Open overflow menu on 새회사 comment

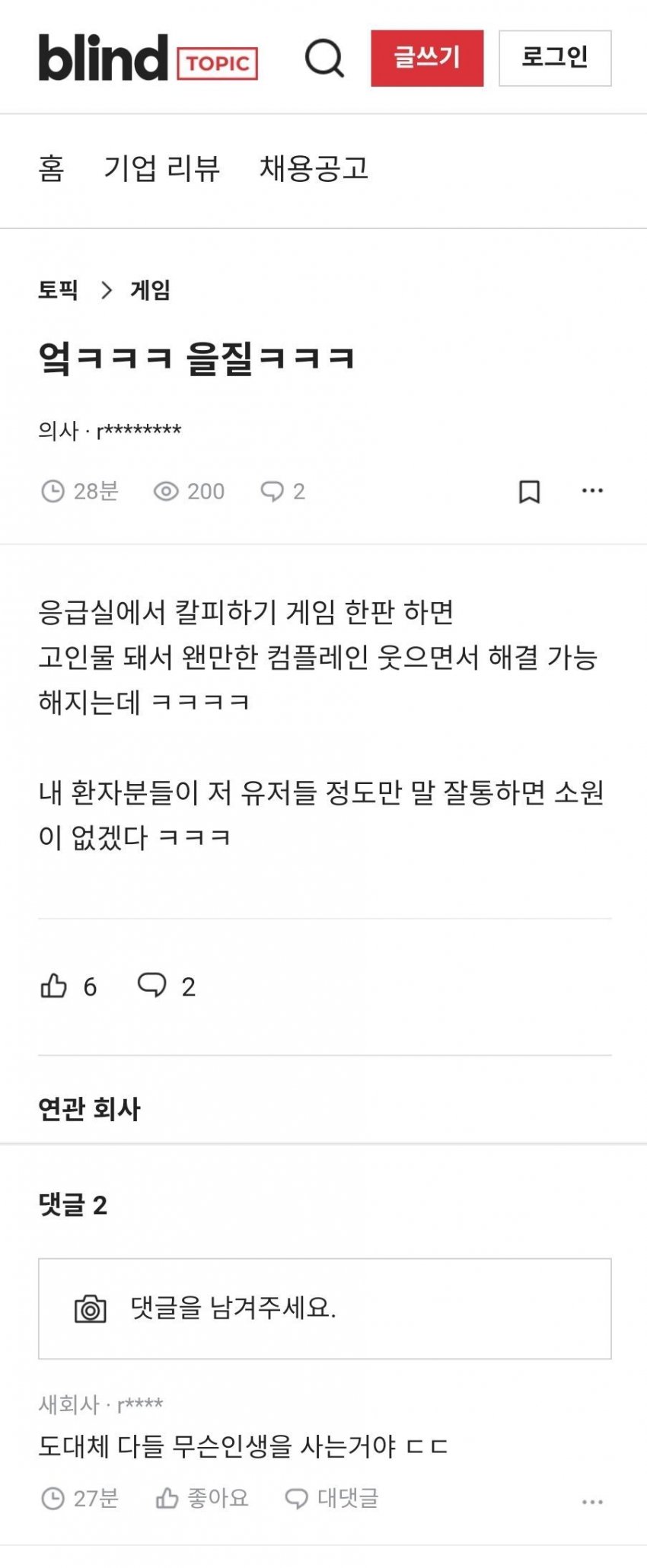pos(592,1502)
